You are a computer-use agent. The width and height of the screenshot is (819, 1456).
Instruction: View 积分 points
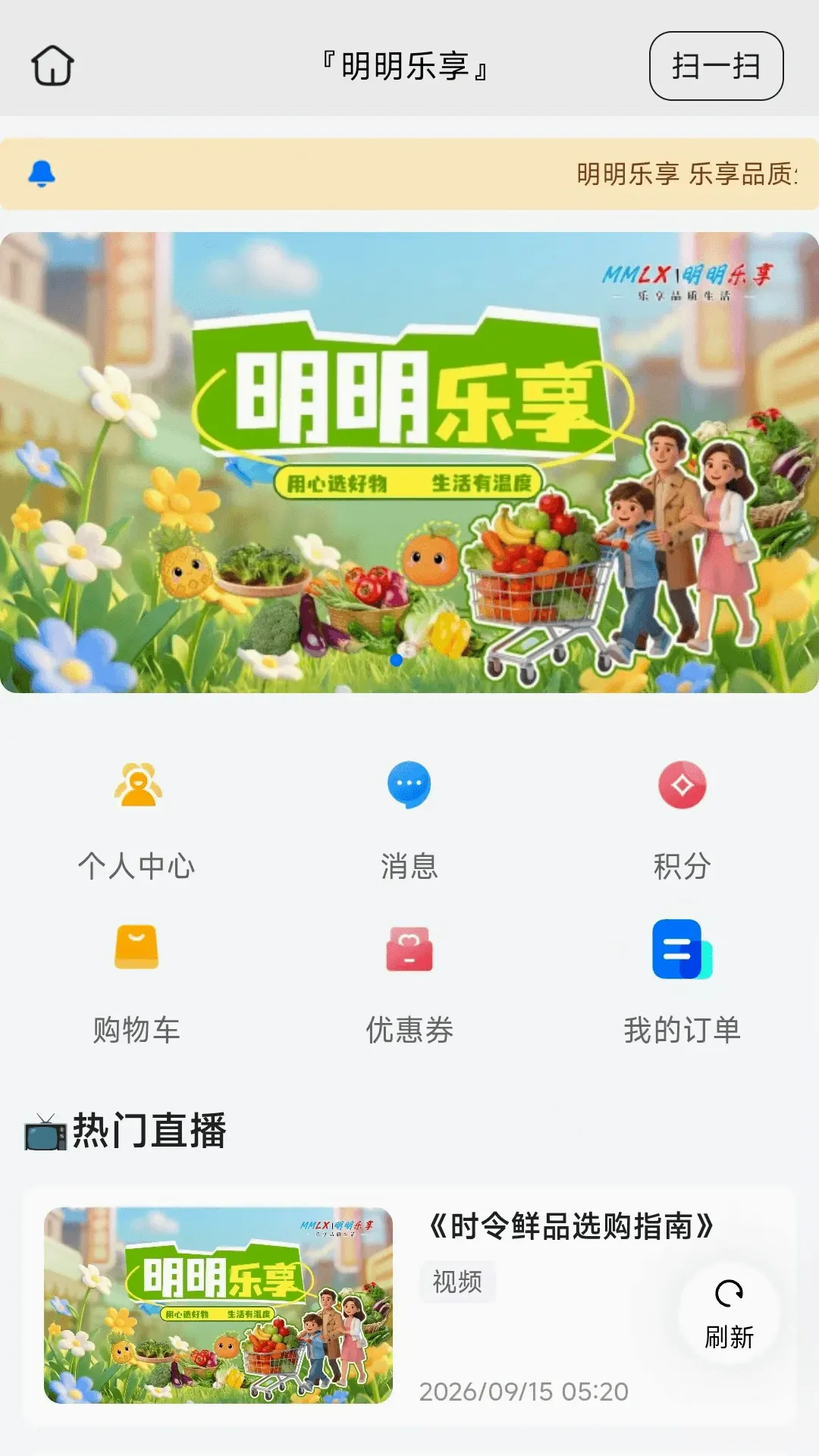pos(682,822)
